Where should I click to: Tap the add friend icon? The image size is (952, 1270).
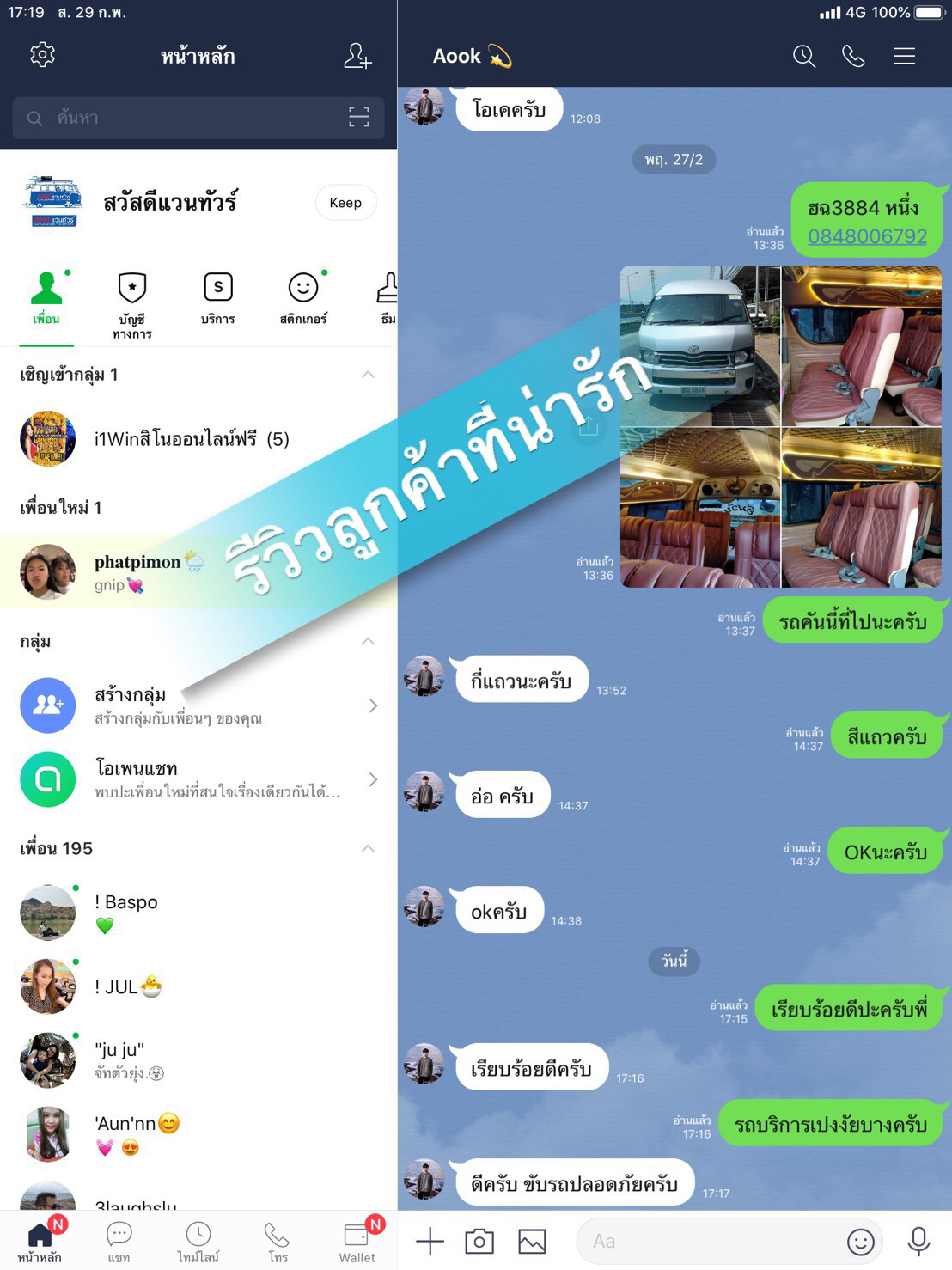357,56
